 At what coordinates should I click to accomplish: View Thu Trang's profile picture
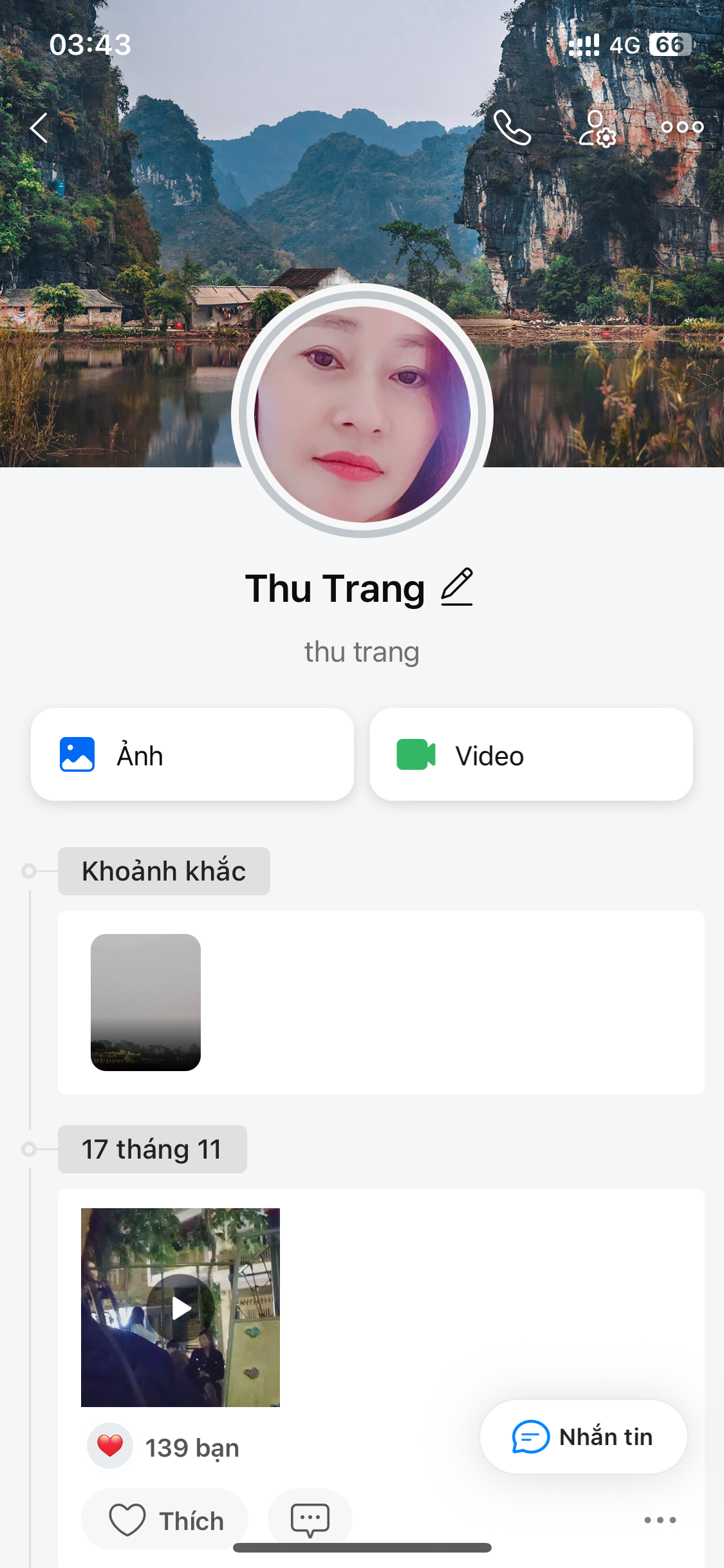pyautogui.click(x=362, y=413)
